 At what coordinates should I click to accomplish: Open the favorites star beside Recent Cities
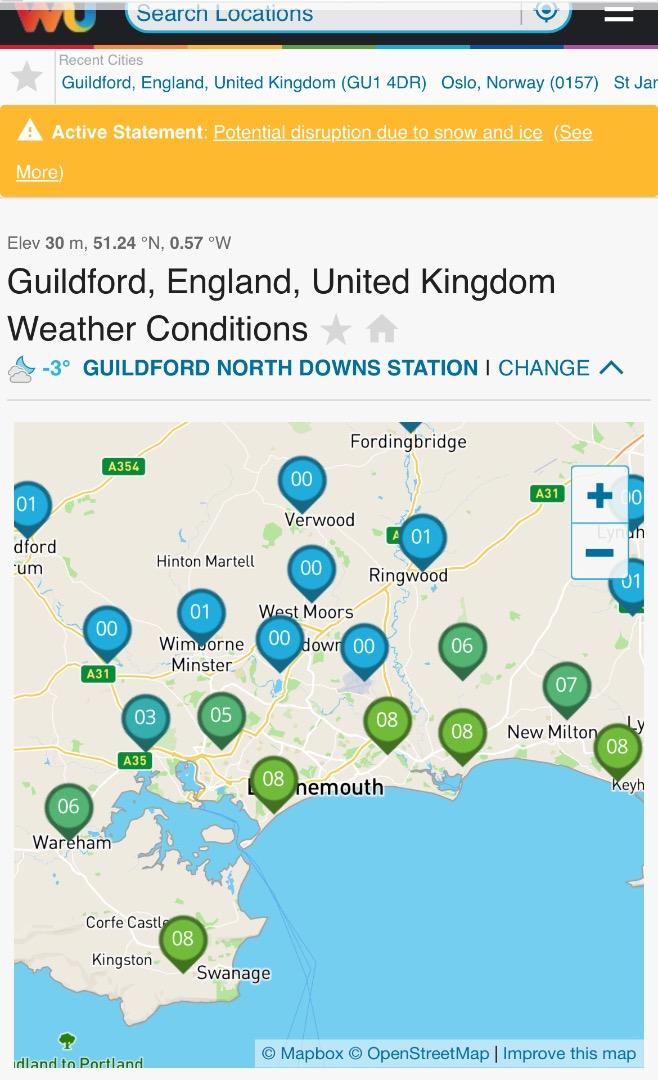27,76
